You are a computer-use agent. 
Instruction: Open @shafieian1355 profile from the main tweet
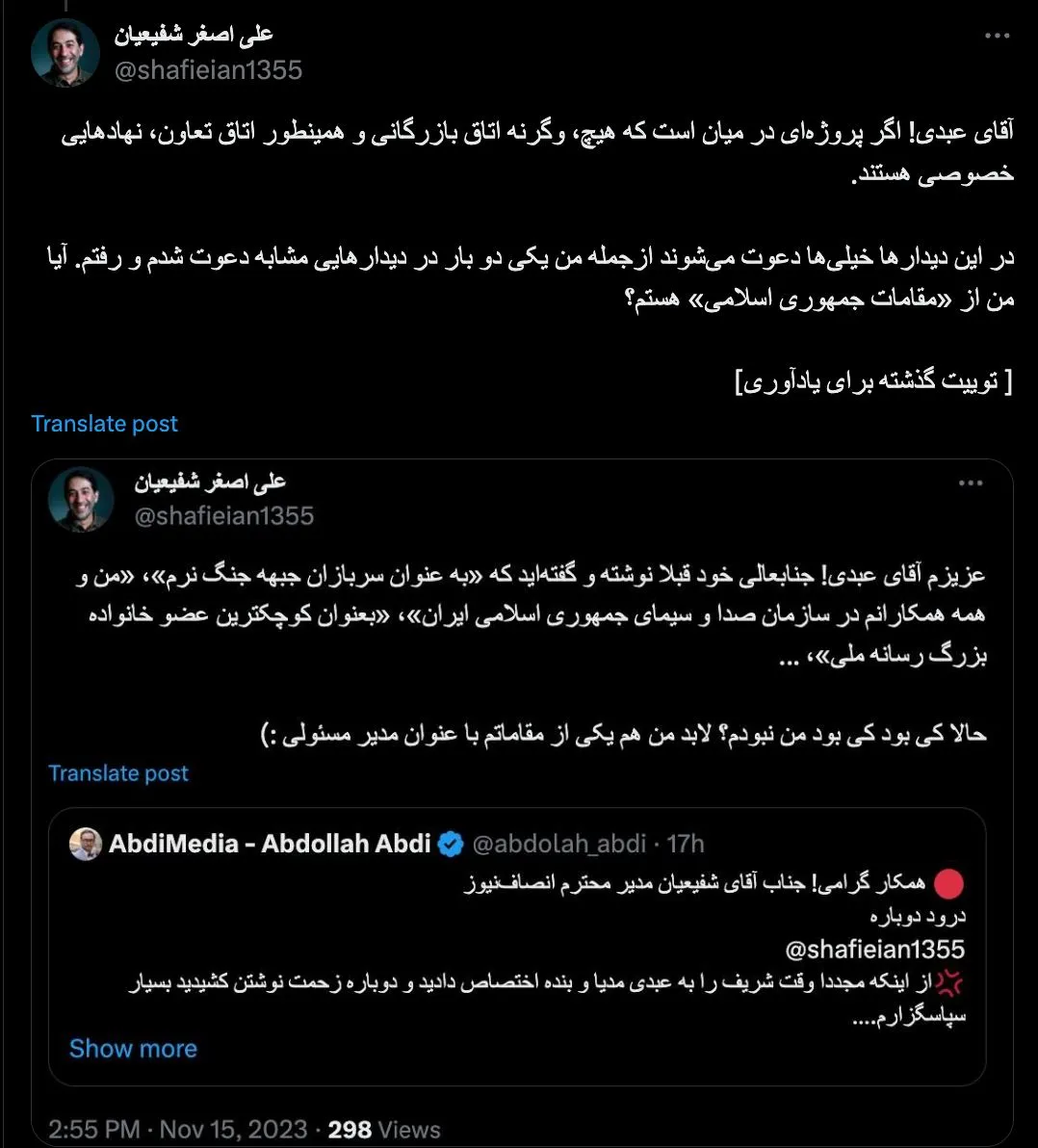209,68
